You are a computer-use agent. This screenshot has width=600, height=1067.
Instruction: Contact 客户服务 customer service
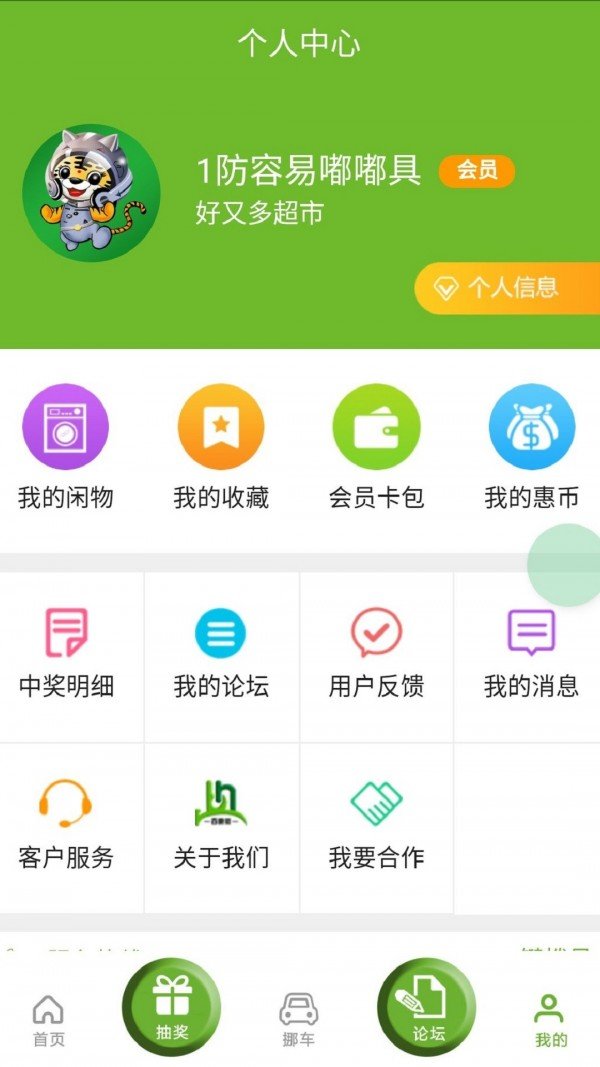click(66, 825)
